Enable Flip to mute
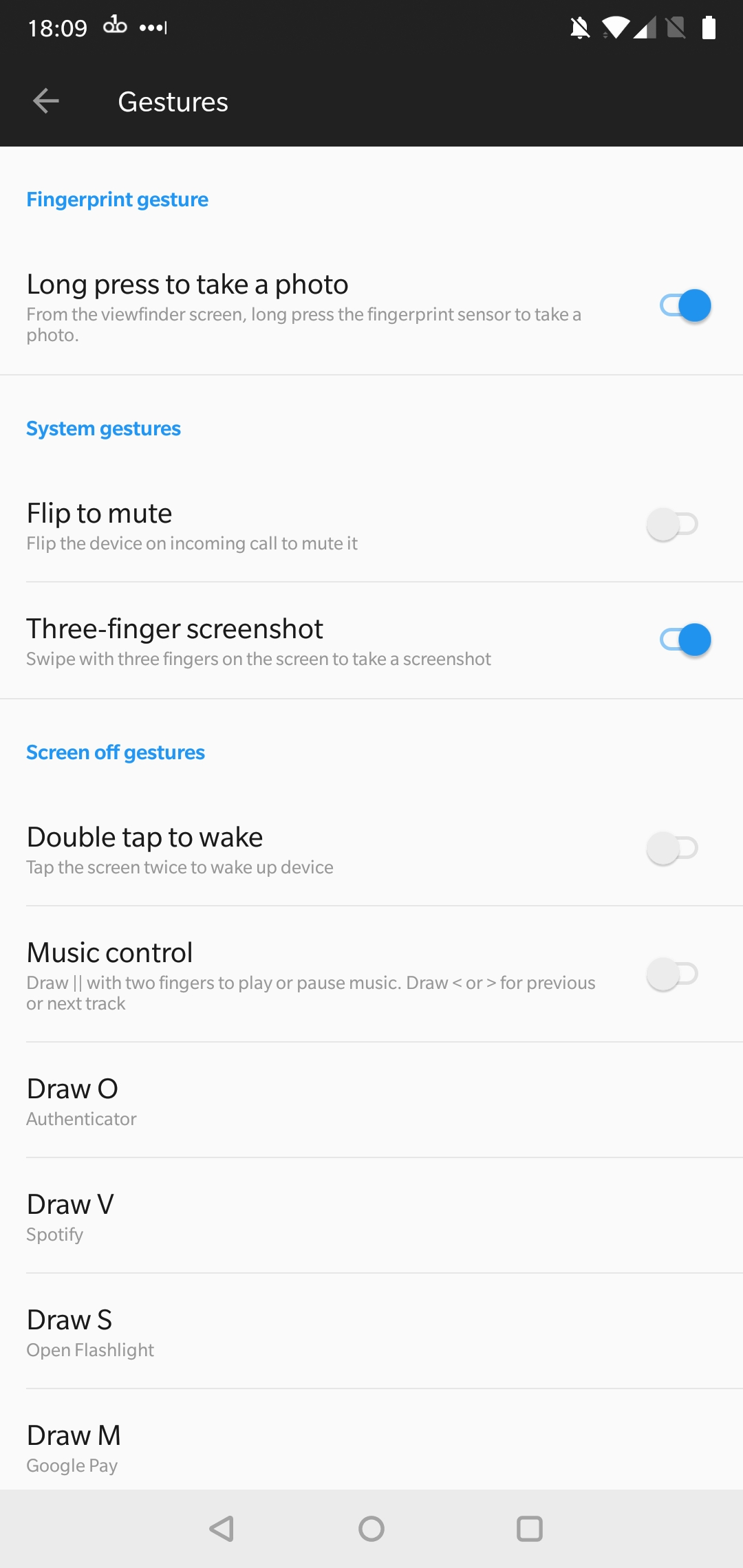Viewport: 743px width, 1568px height. tap(672, 524)
